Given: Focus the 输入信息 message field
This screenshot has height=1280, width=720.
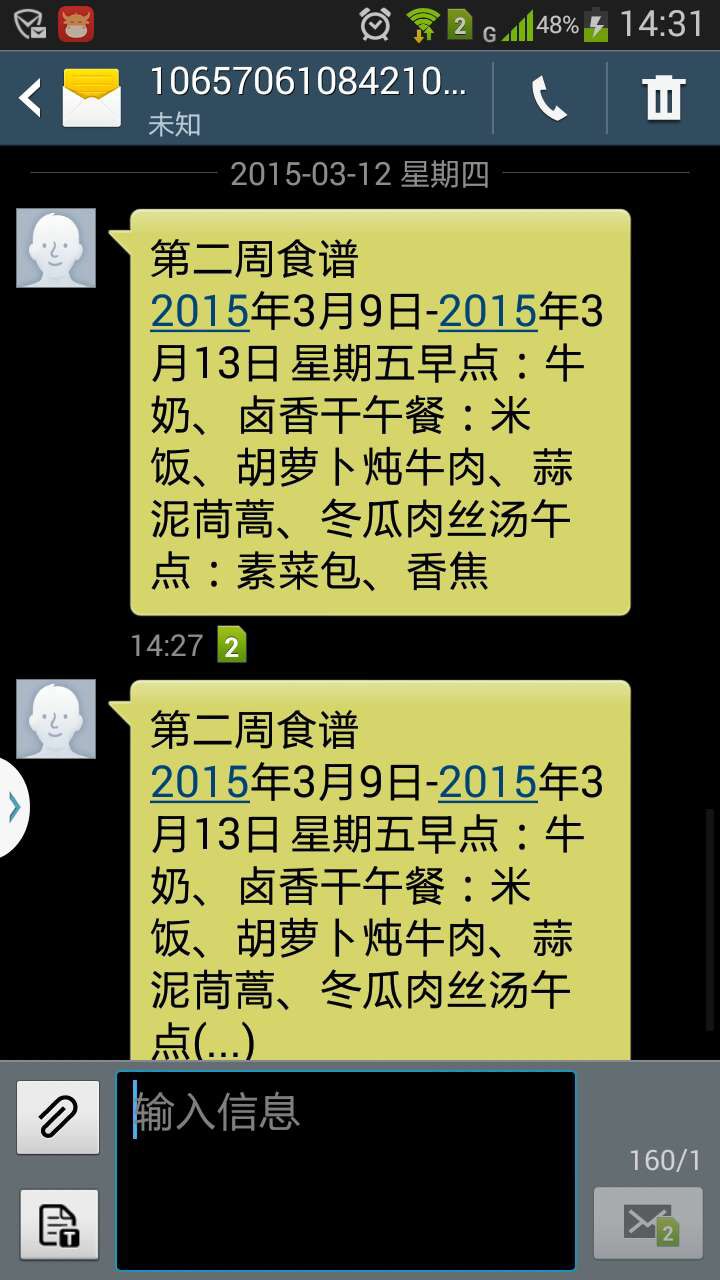Looking at the screenshot, I should 346,1170.
